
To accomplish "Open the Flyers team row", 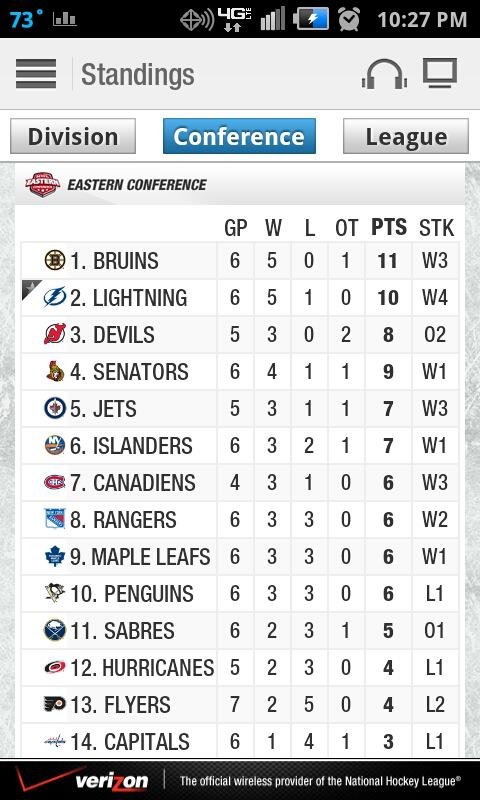I will [x=240, y=705].
